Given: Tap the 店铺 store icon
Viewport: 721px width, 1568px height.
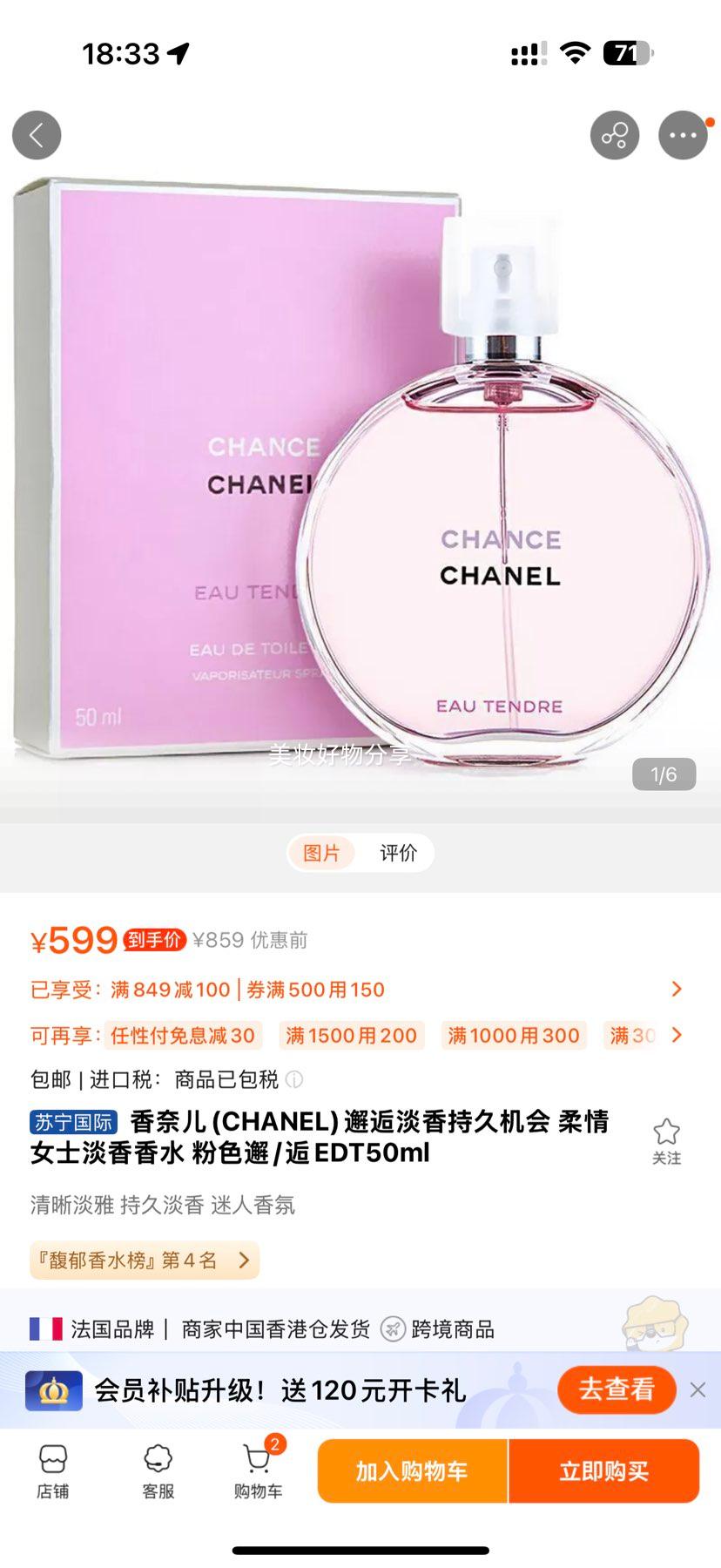Looking at the screenshot, I should point(54,1472).
